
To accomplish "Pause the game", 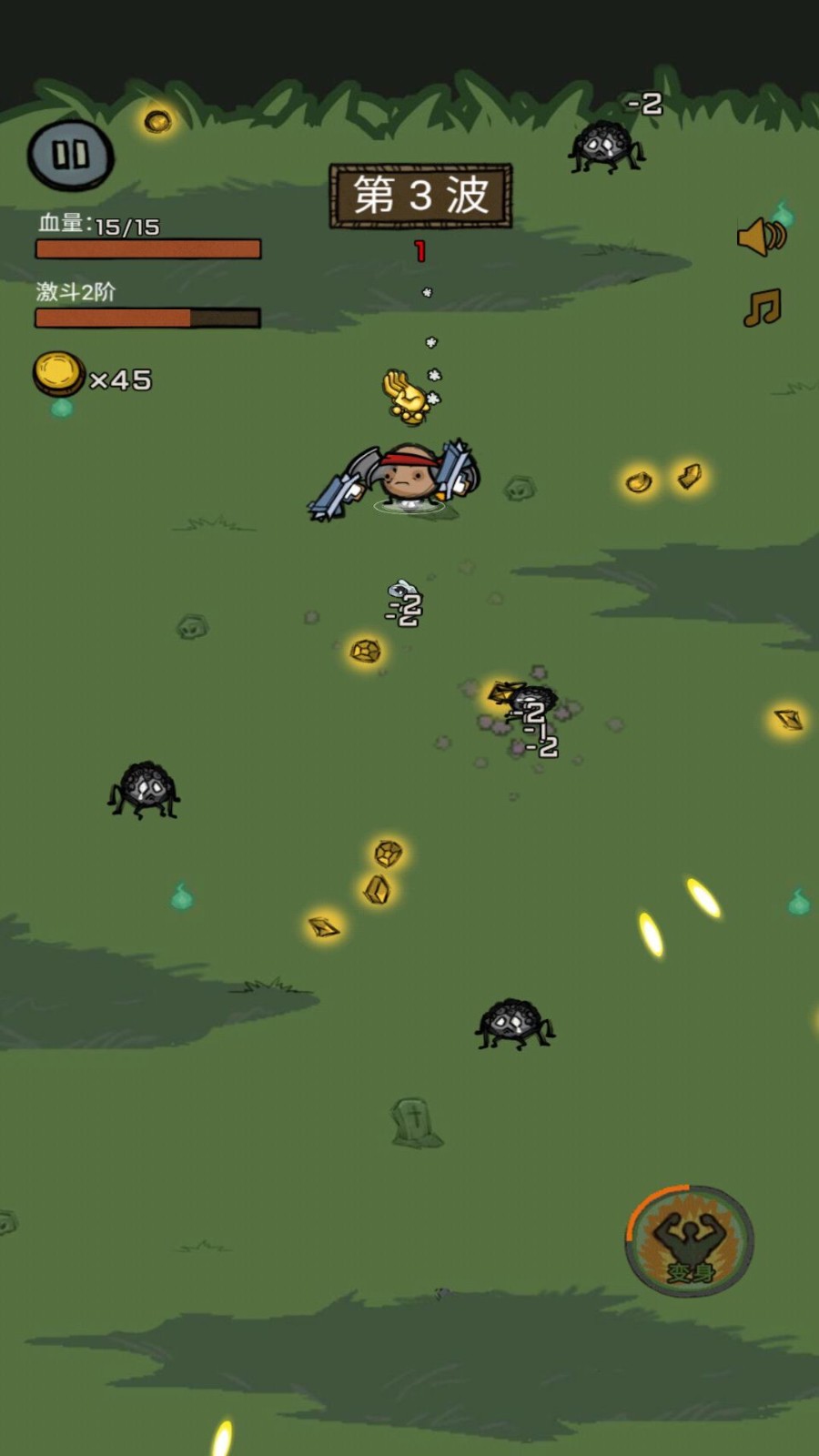I will click(71, 156).
